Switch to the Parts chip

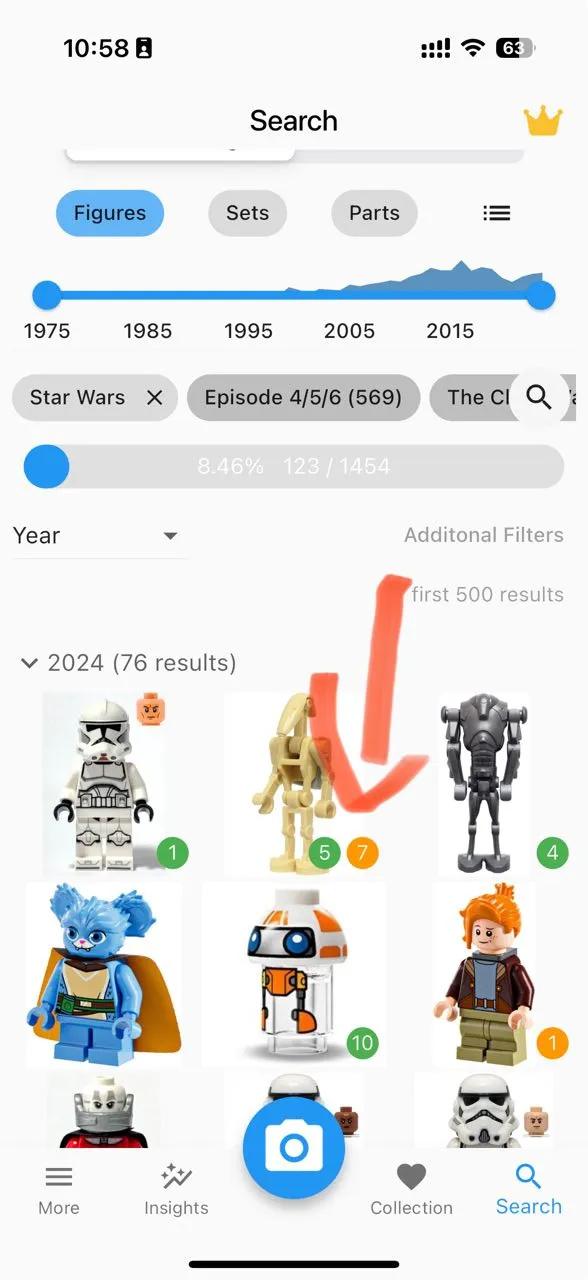[374, 213]
